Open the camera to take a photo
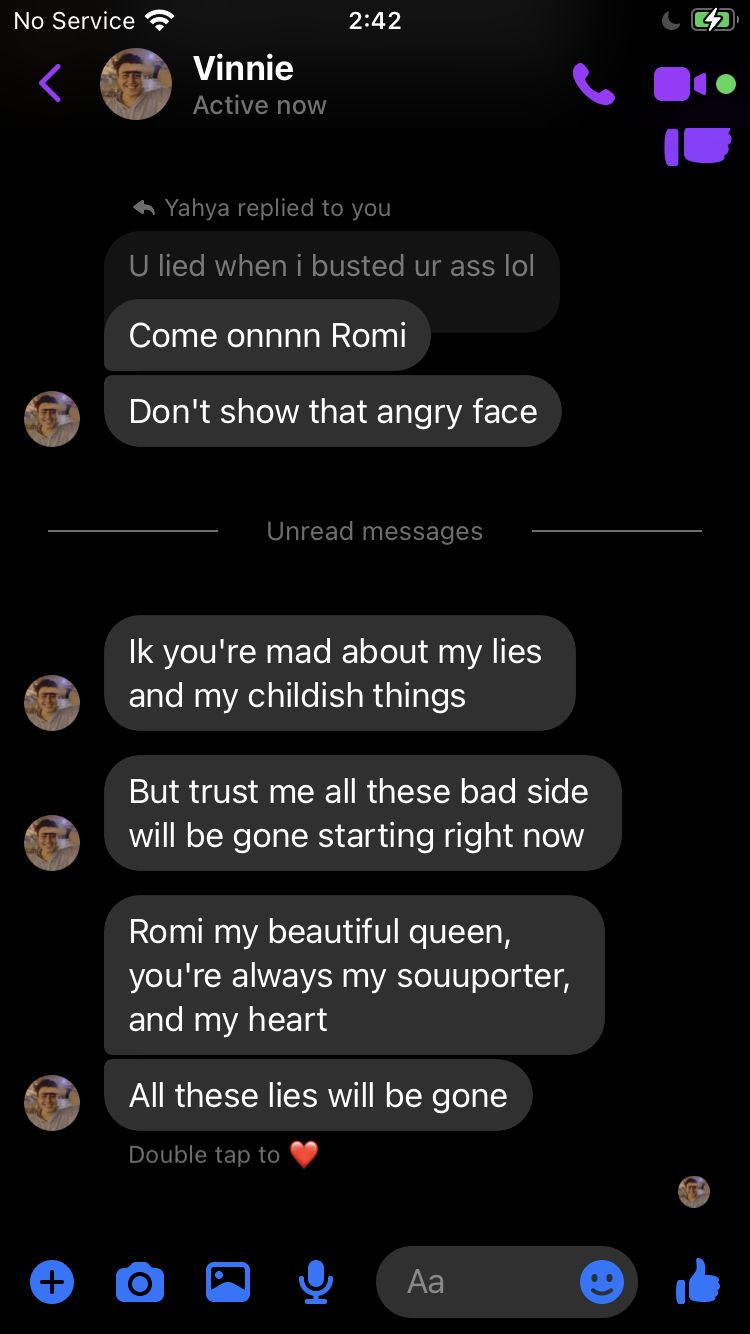The image size is (750, 1334). click(140, 1281)
